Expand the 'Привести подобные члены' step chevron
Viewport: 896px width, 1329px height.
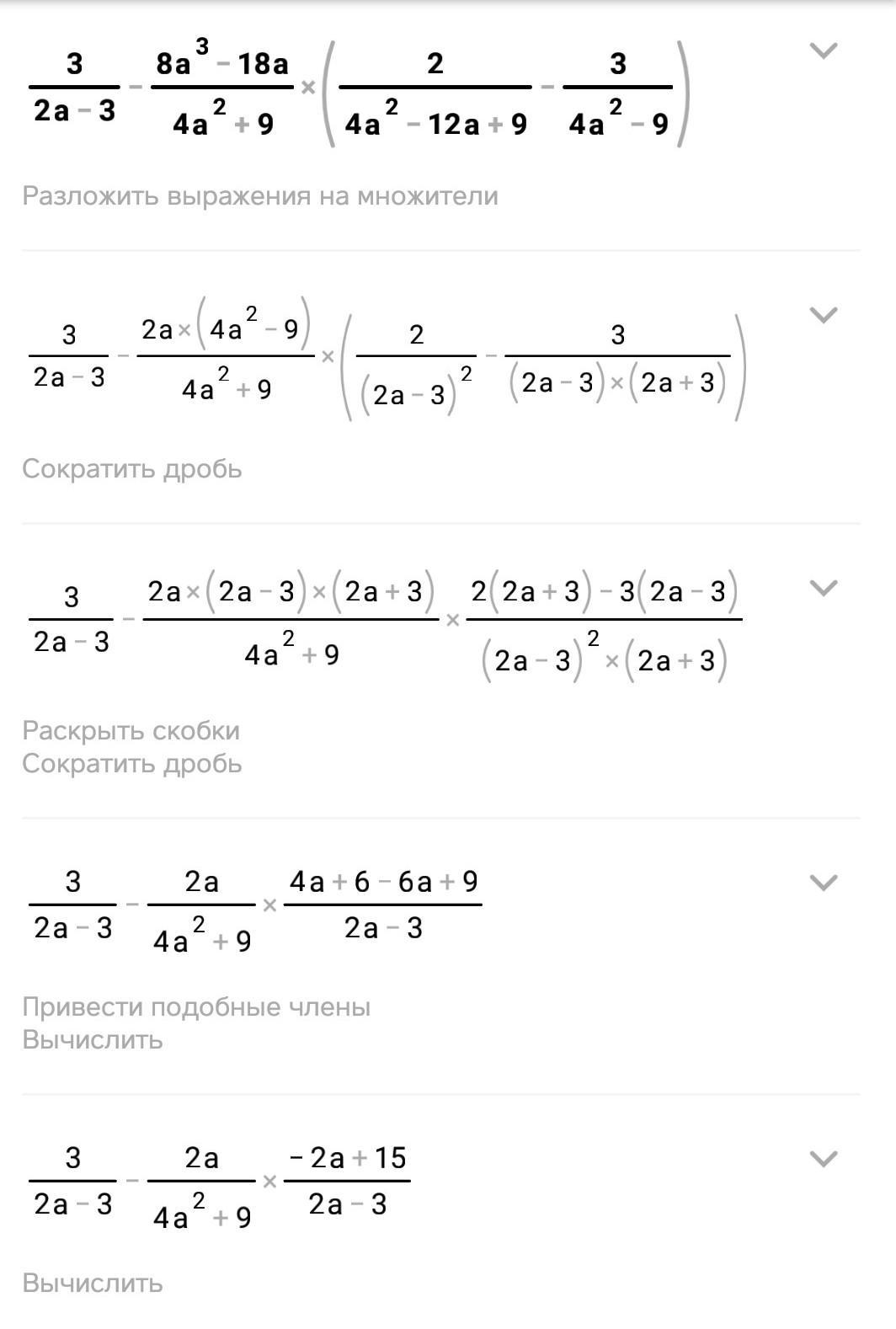823,883
